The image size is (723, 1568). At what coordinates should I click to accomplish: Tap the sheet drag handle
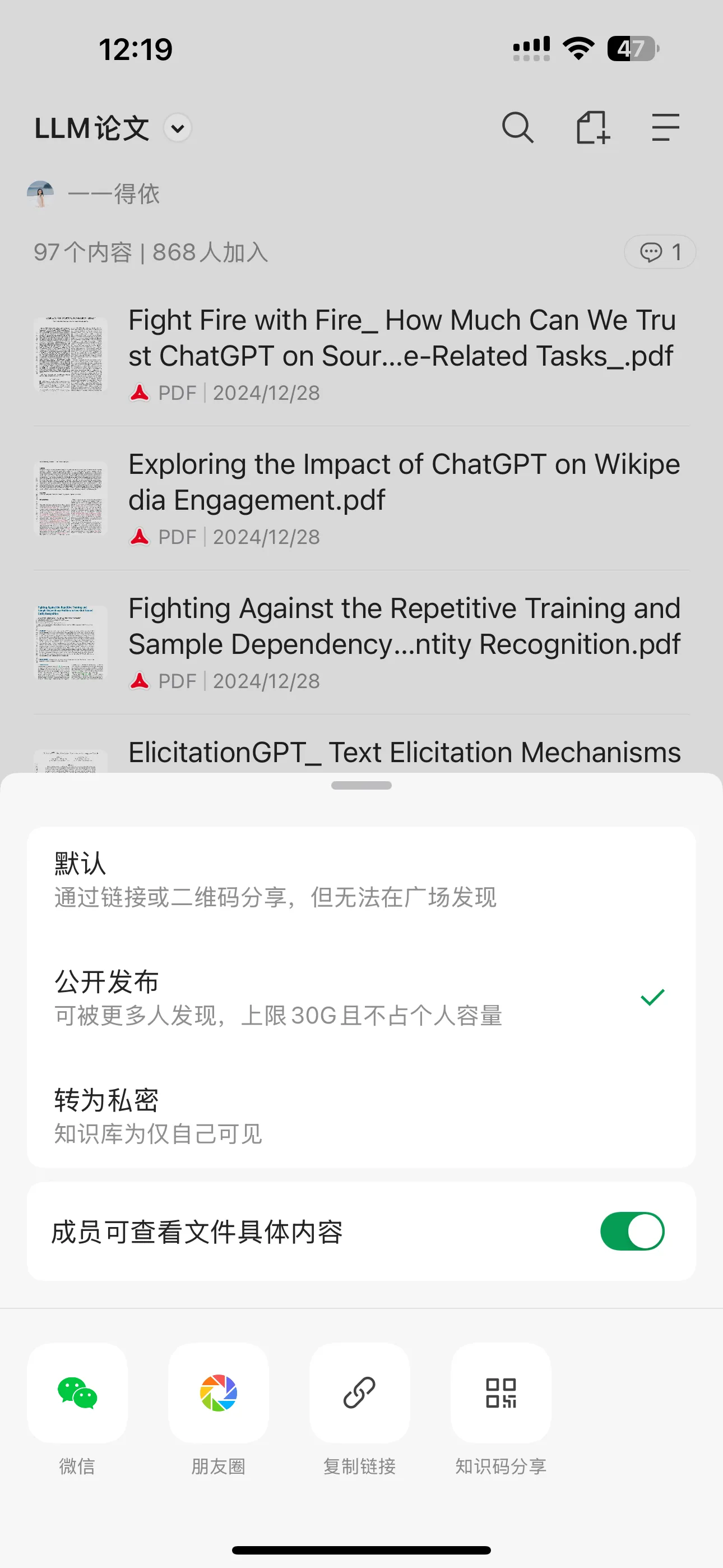361,786
